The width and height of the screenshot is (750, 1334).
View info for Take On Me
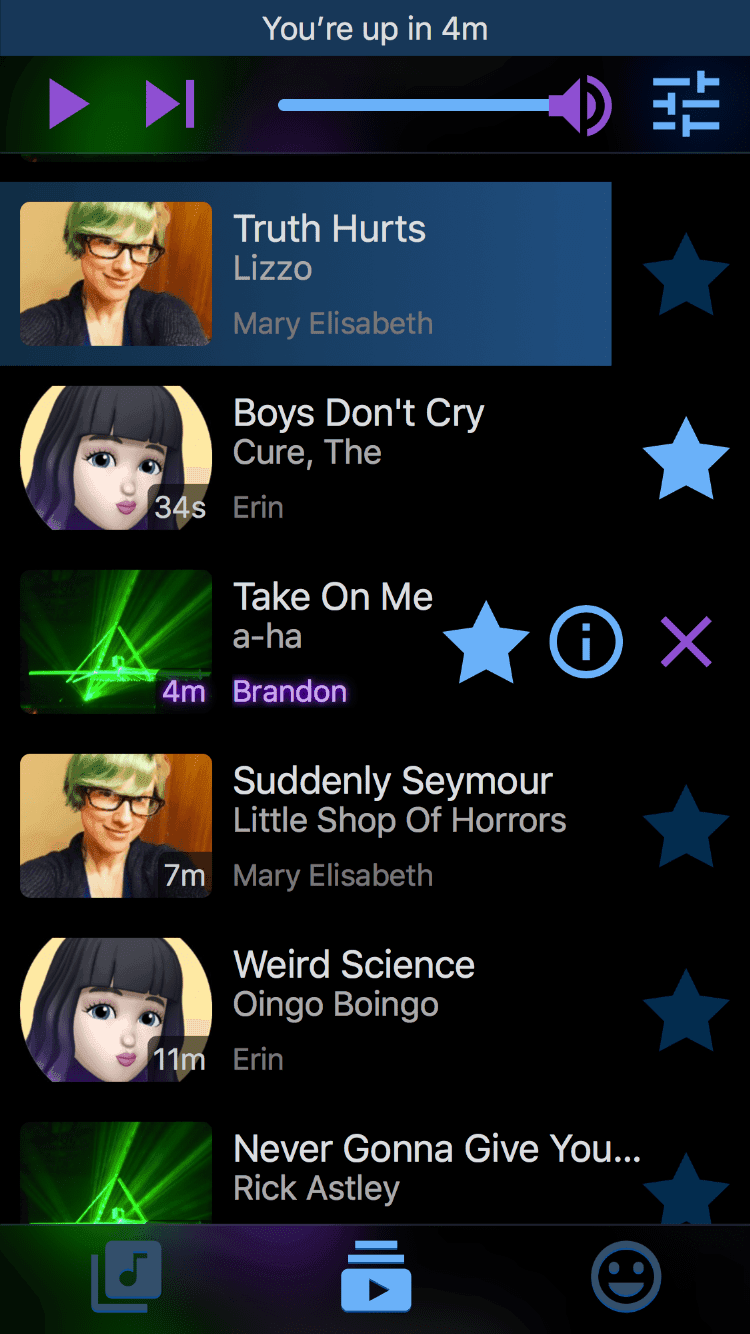point(586,643)
